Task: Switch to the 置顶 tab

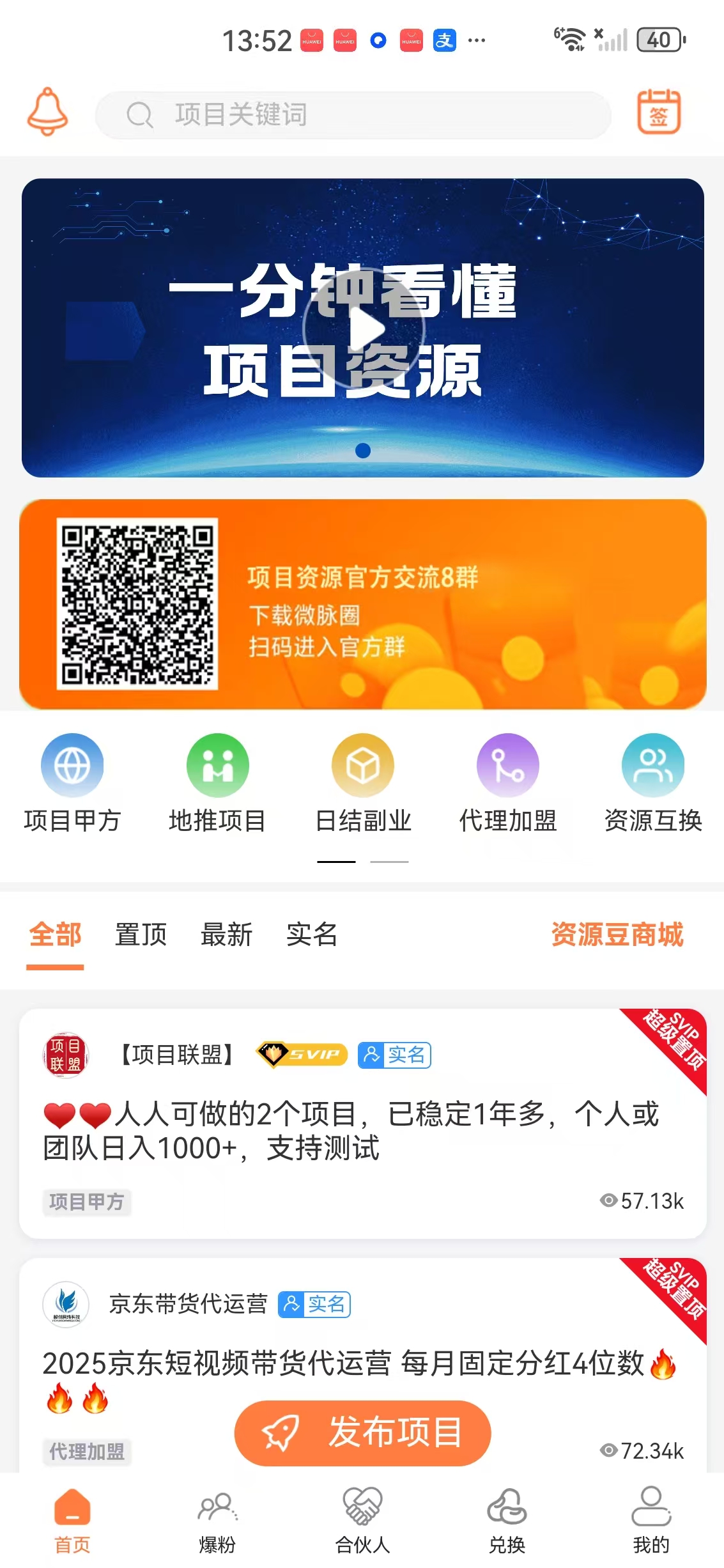Action: pyautogui.click(x=140, y=935)
